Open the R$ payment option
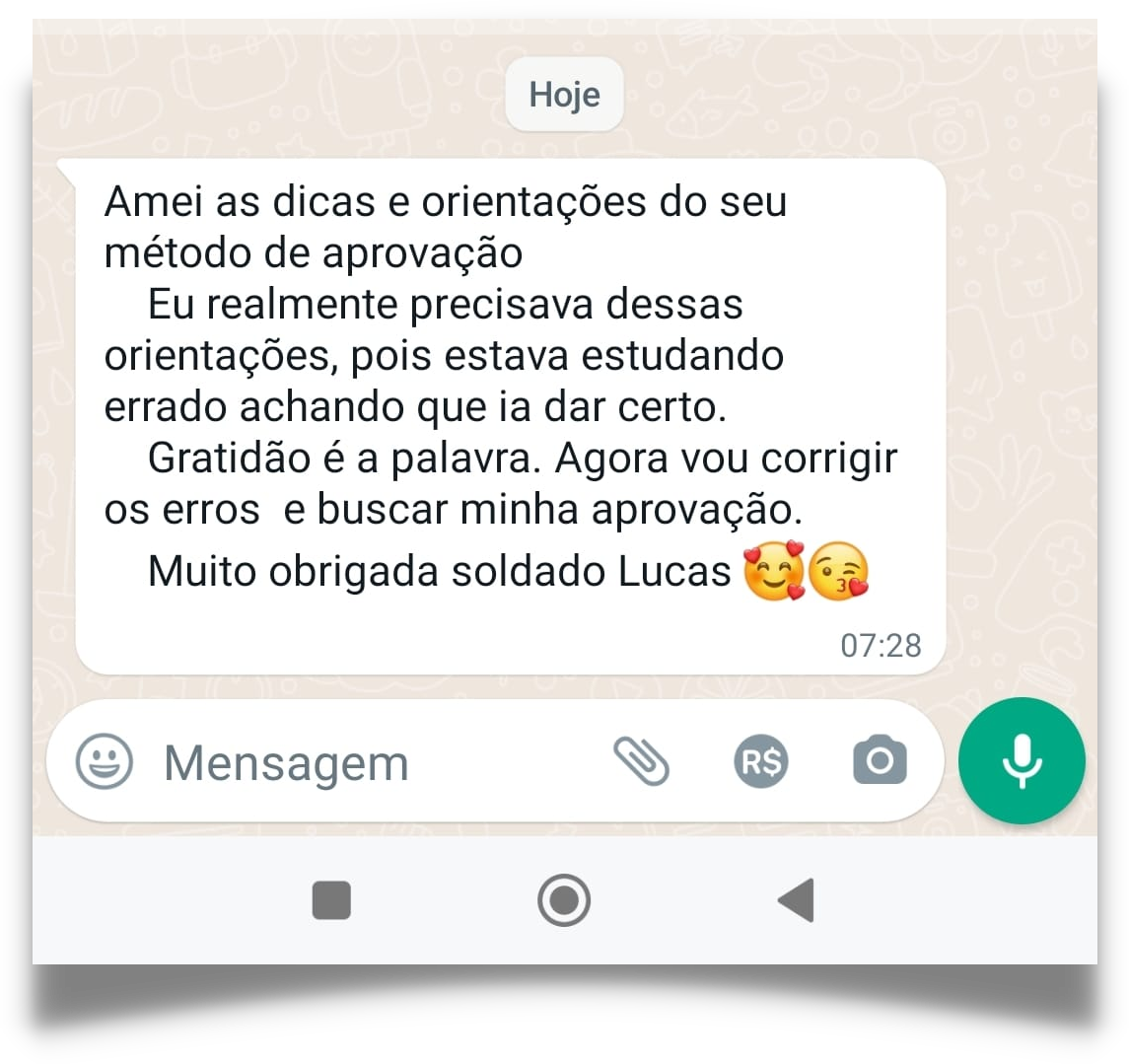The height and width of the screenshot is (1064, 1129). [x=761, y=762]
